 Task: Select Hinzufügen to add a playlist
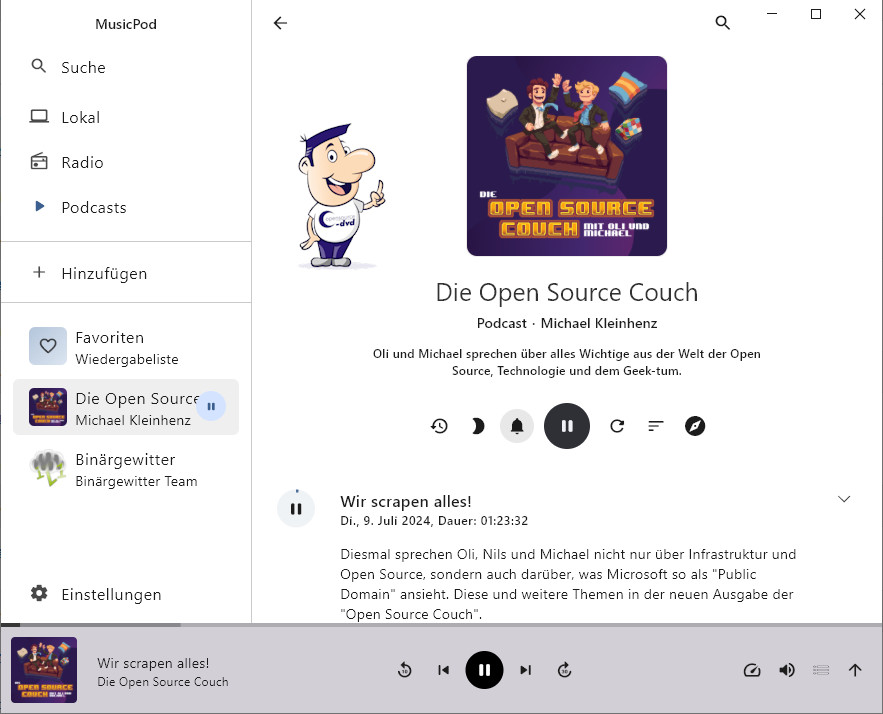(x=103, y=273)
